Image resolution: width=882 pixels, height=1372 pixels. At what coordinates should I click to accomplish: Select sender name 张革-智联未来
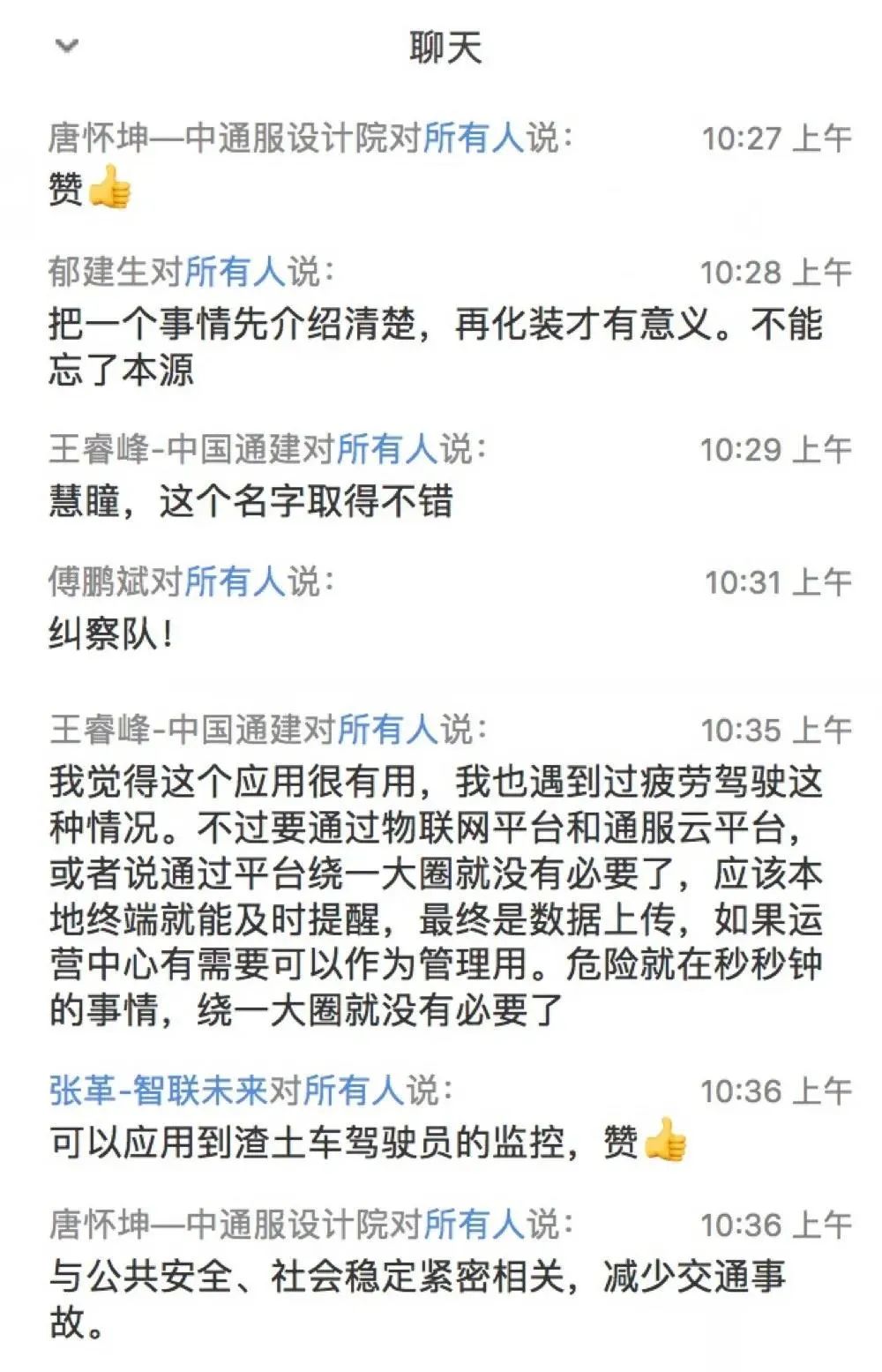point(158,1091)
